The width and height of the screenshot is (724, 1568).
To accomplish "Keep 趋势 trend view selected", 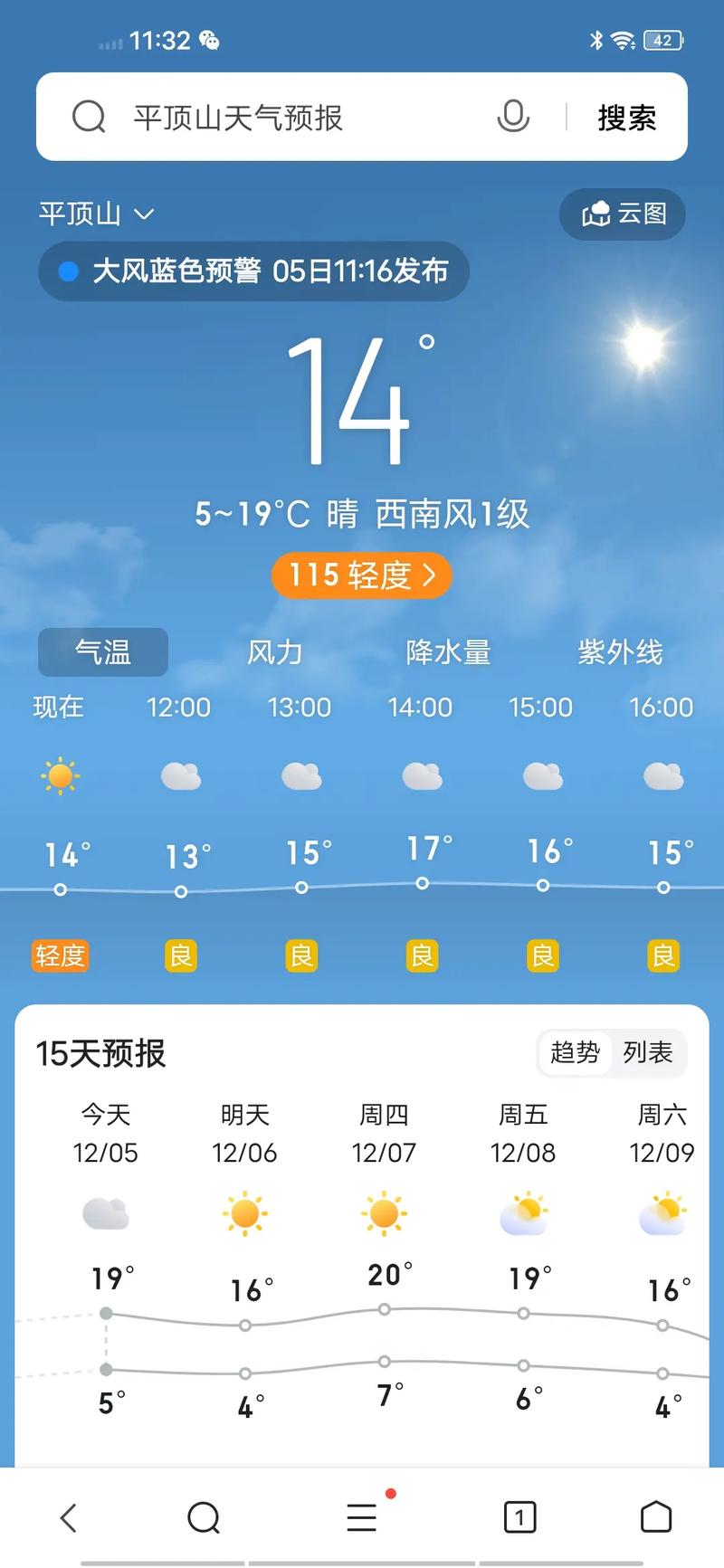I will (574, 1052).
